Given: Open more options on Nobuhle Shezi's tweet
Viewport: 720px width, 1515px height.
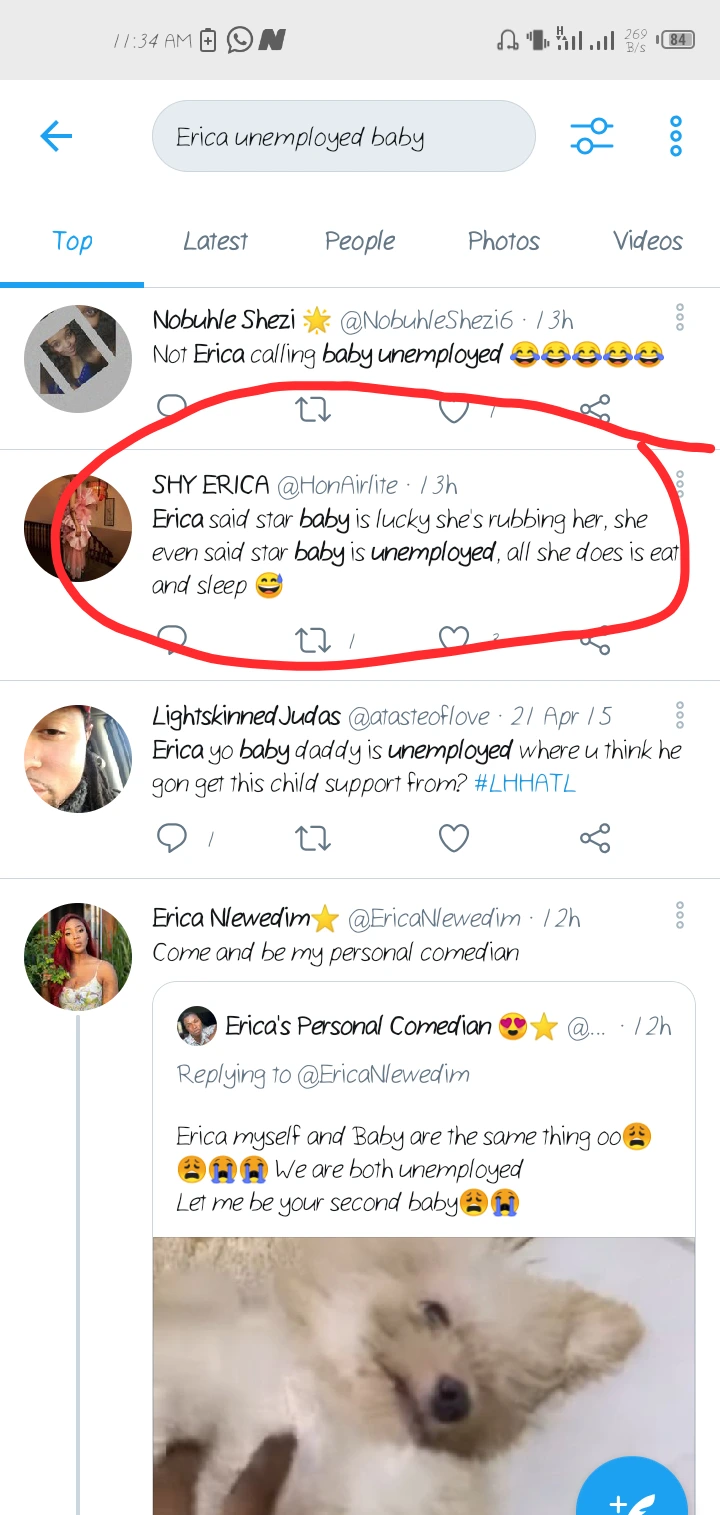Looking at the screenshot, I should click(680, 317).
